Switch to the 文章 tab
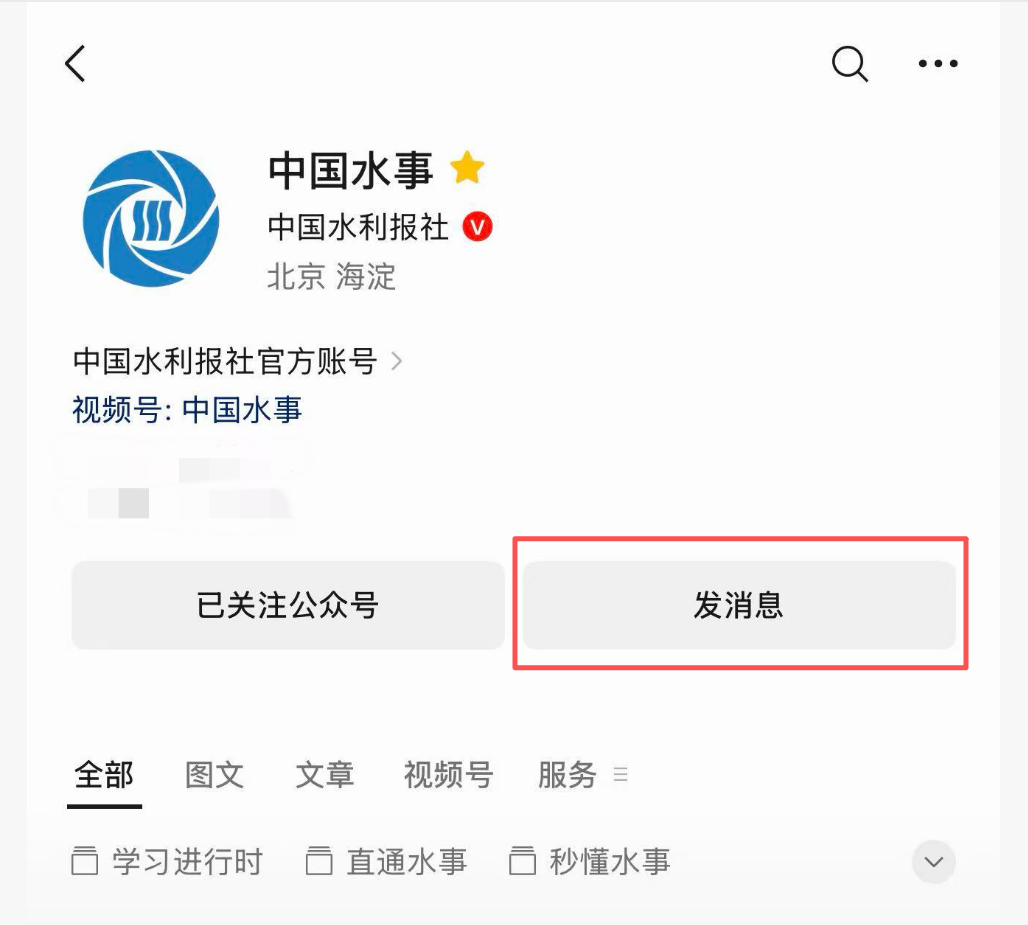 [x=325, y=775]
